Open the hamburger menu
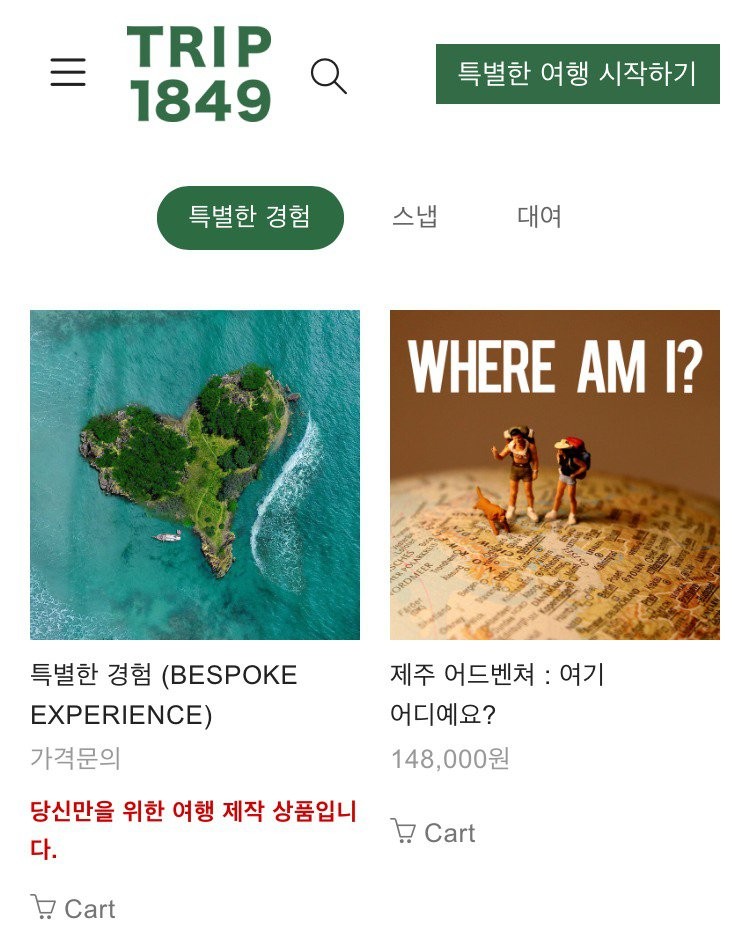The image size is (750, 943). click(68, 73)
